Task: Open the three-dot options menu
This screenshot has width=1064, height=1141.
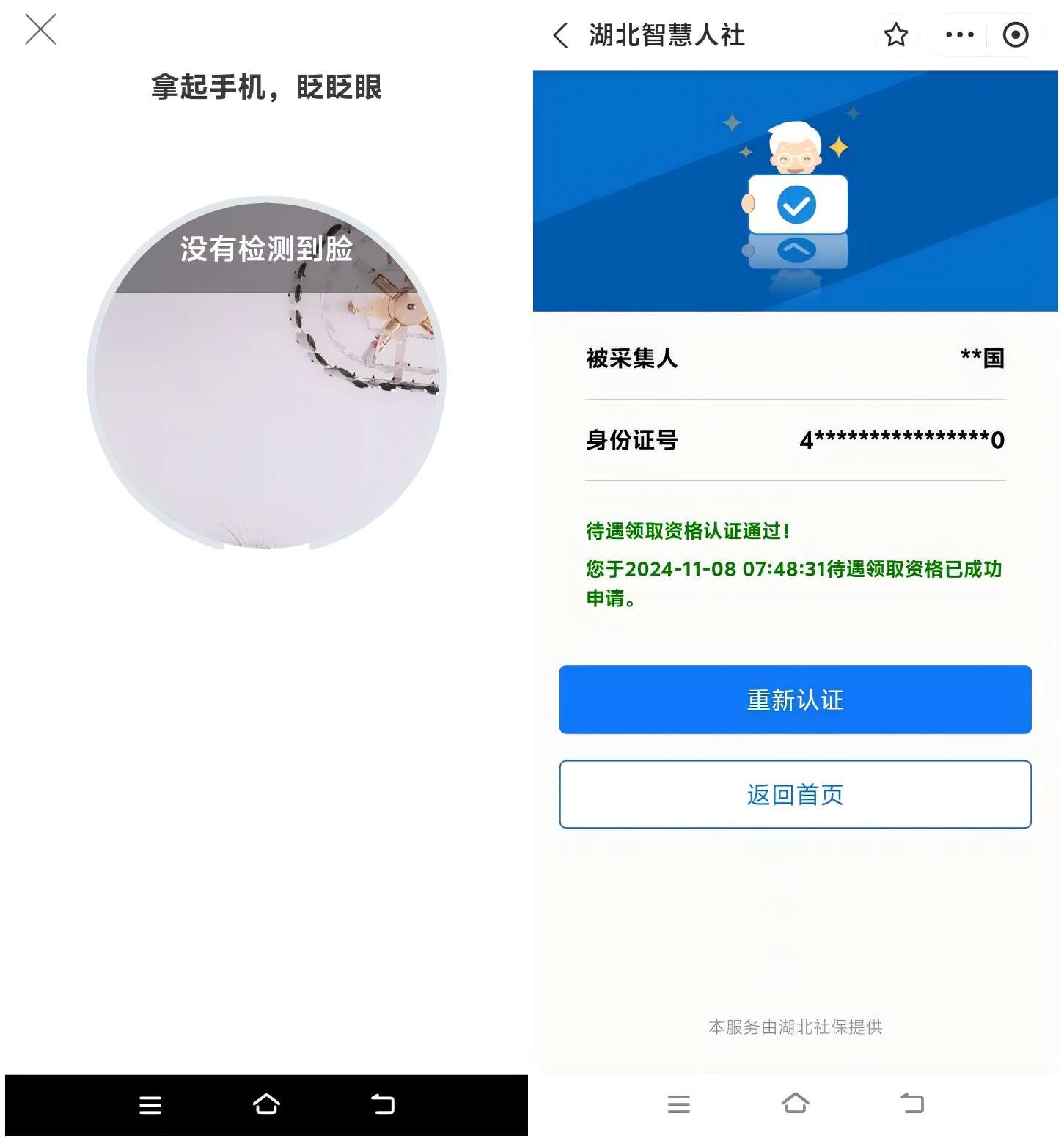Action: [958, 34]
